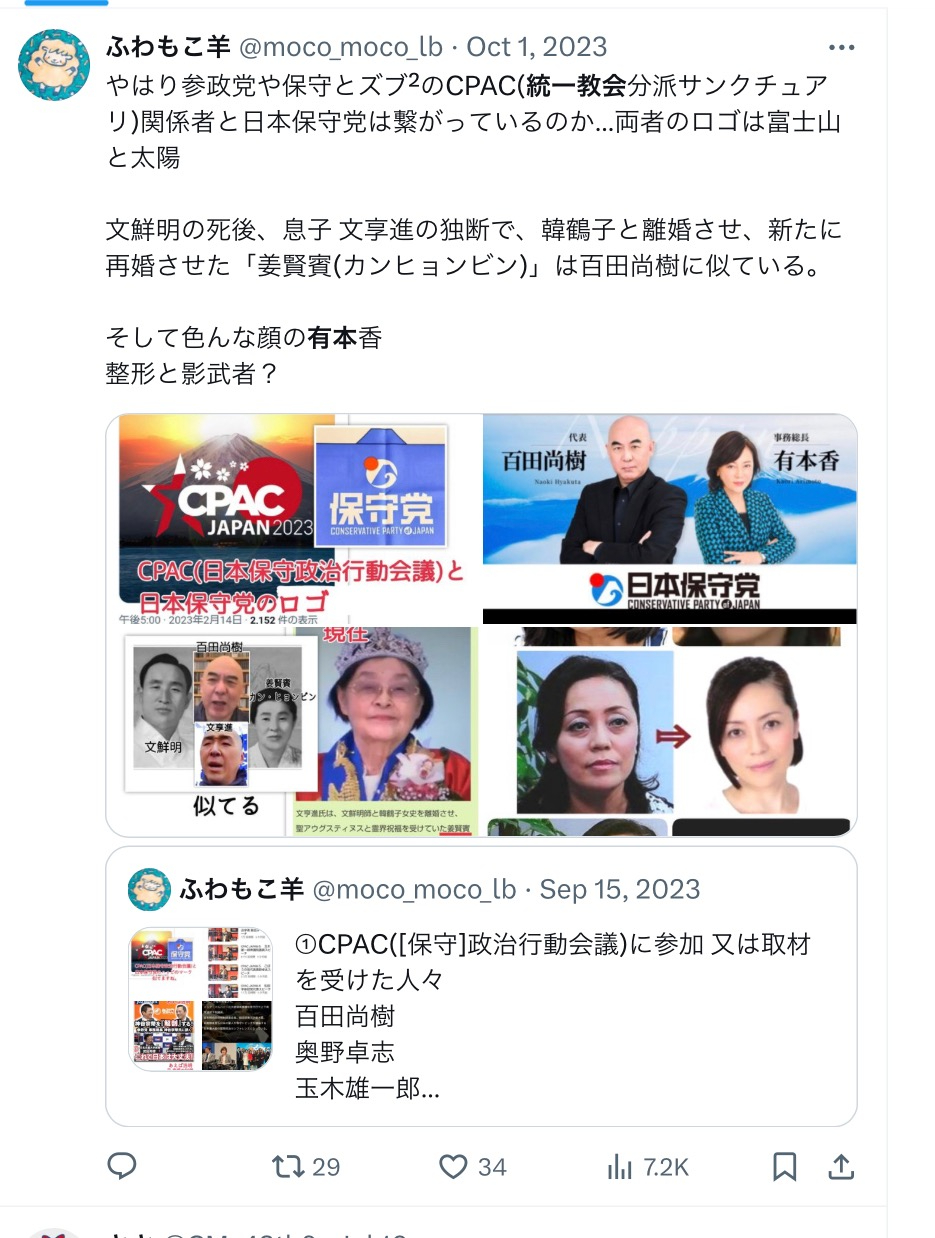Share the post via share icon
935x1238 pixels.
[841, 1166]
